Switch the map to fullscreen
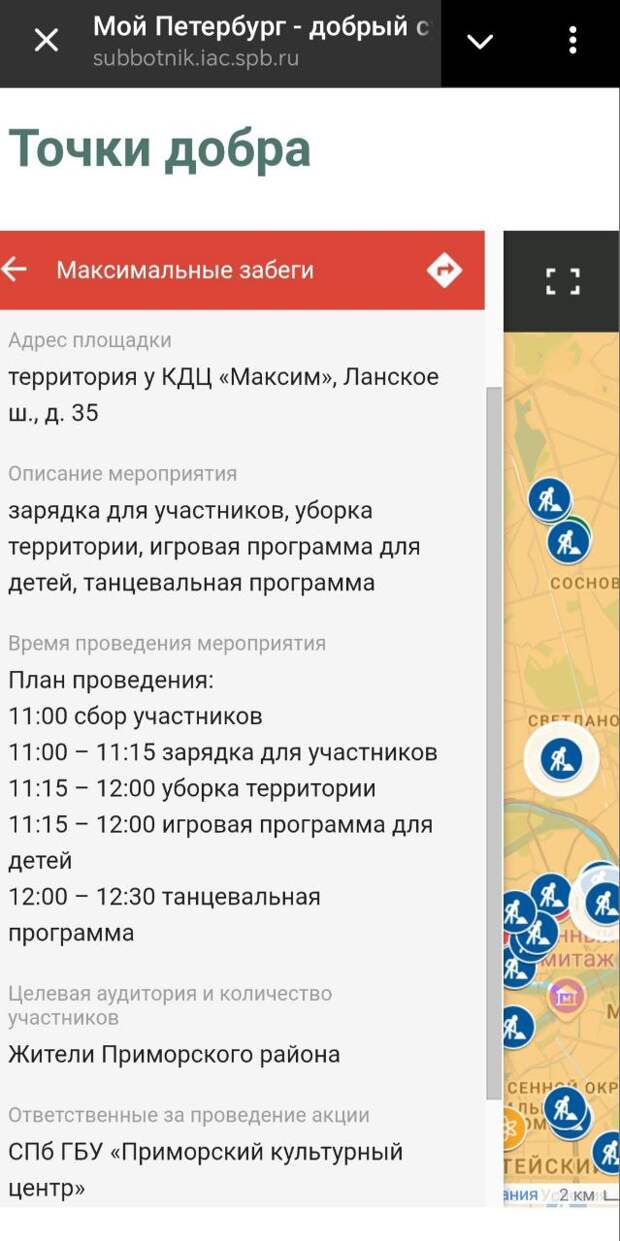Screen dimensions: 620x1241 click(563, 281)
